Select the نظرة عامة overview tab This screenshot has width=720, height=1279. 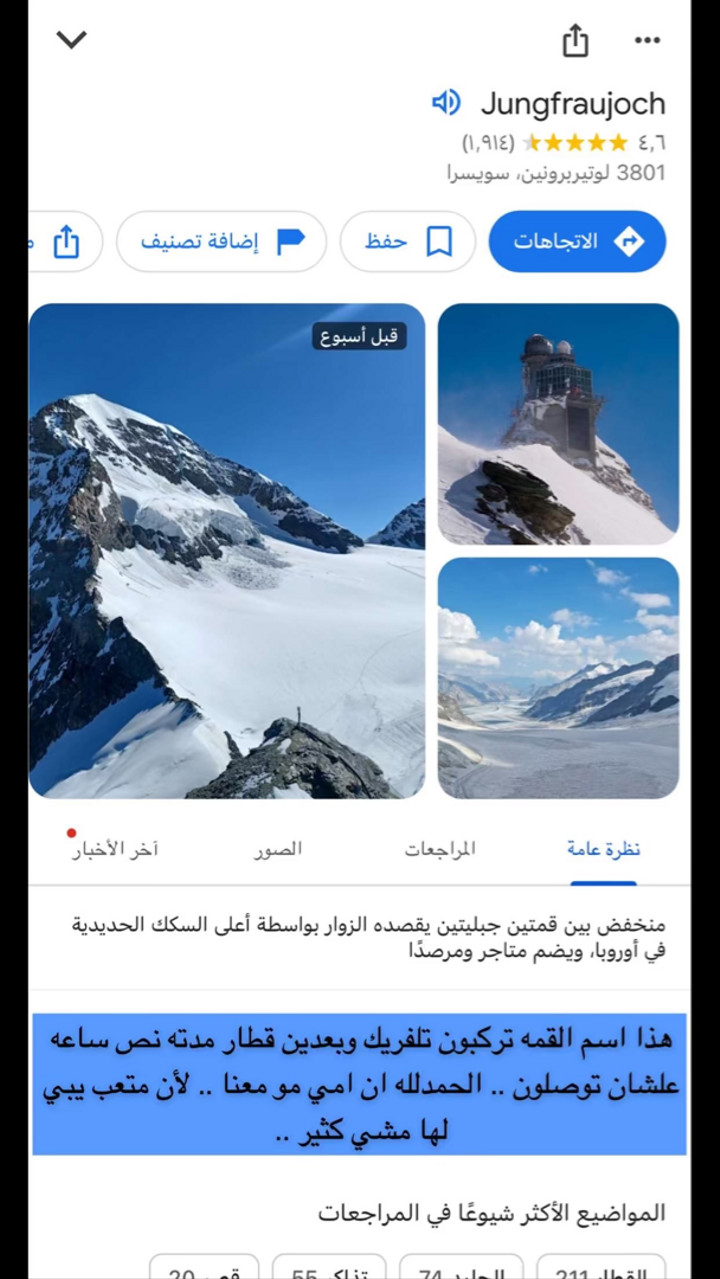tap(603, 850)
